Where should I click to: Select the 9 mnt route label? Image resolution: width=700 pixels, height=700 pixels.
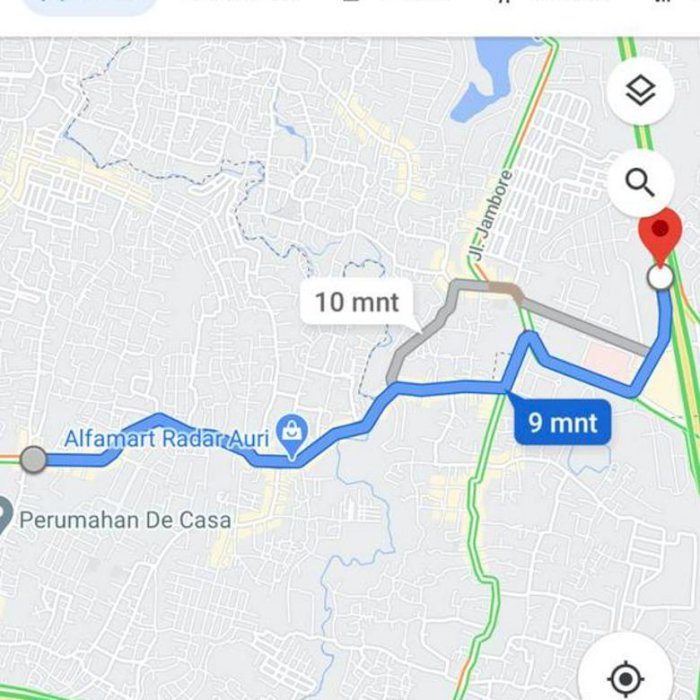[562, 423]
